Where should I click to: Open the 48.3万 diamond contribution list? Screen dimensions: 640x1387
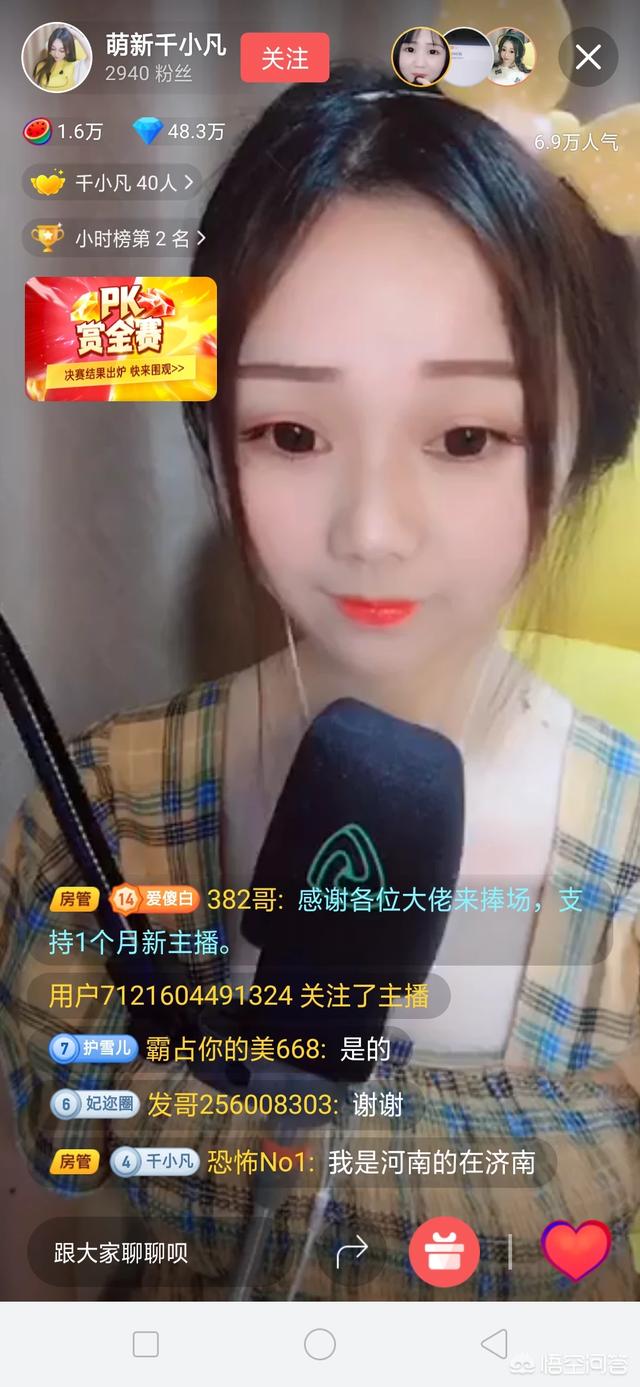pos(180,131)
